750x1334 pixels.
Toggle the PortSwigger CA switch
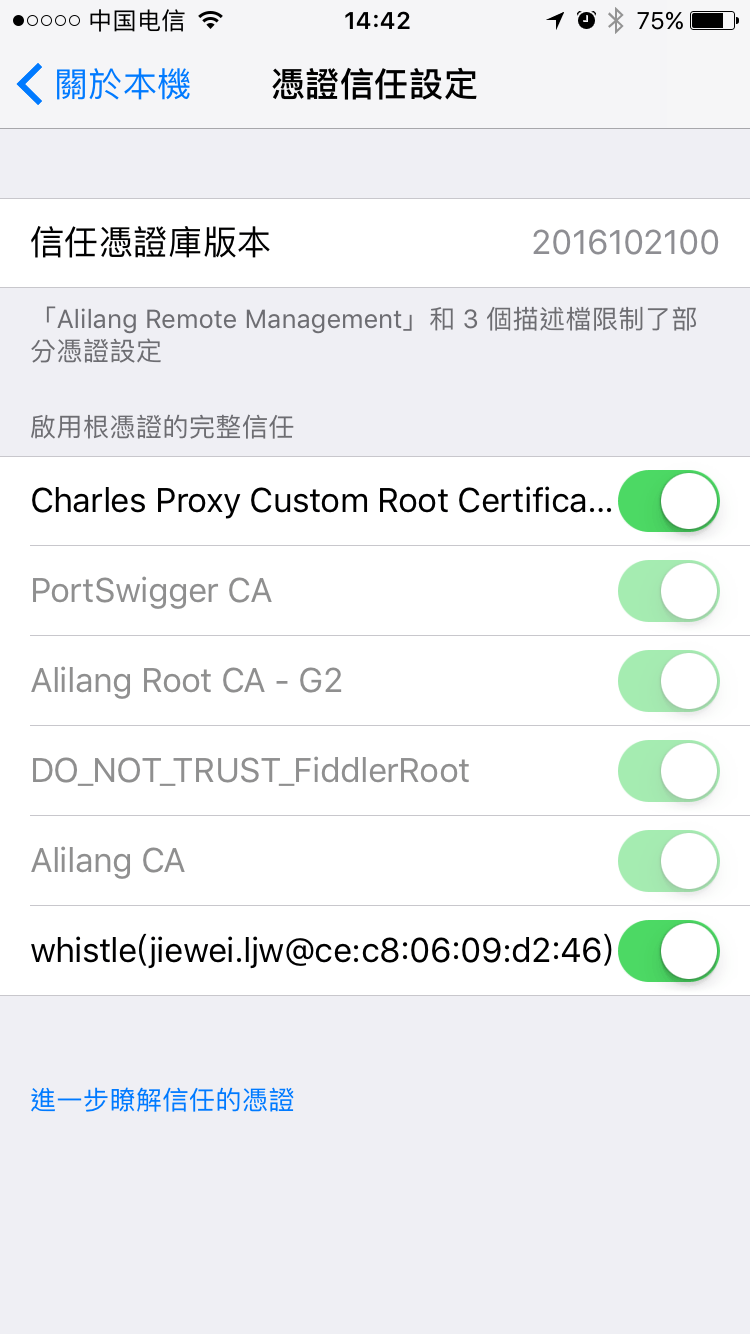pos(668,591)
